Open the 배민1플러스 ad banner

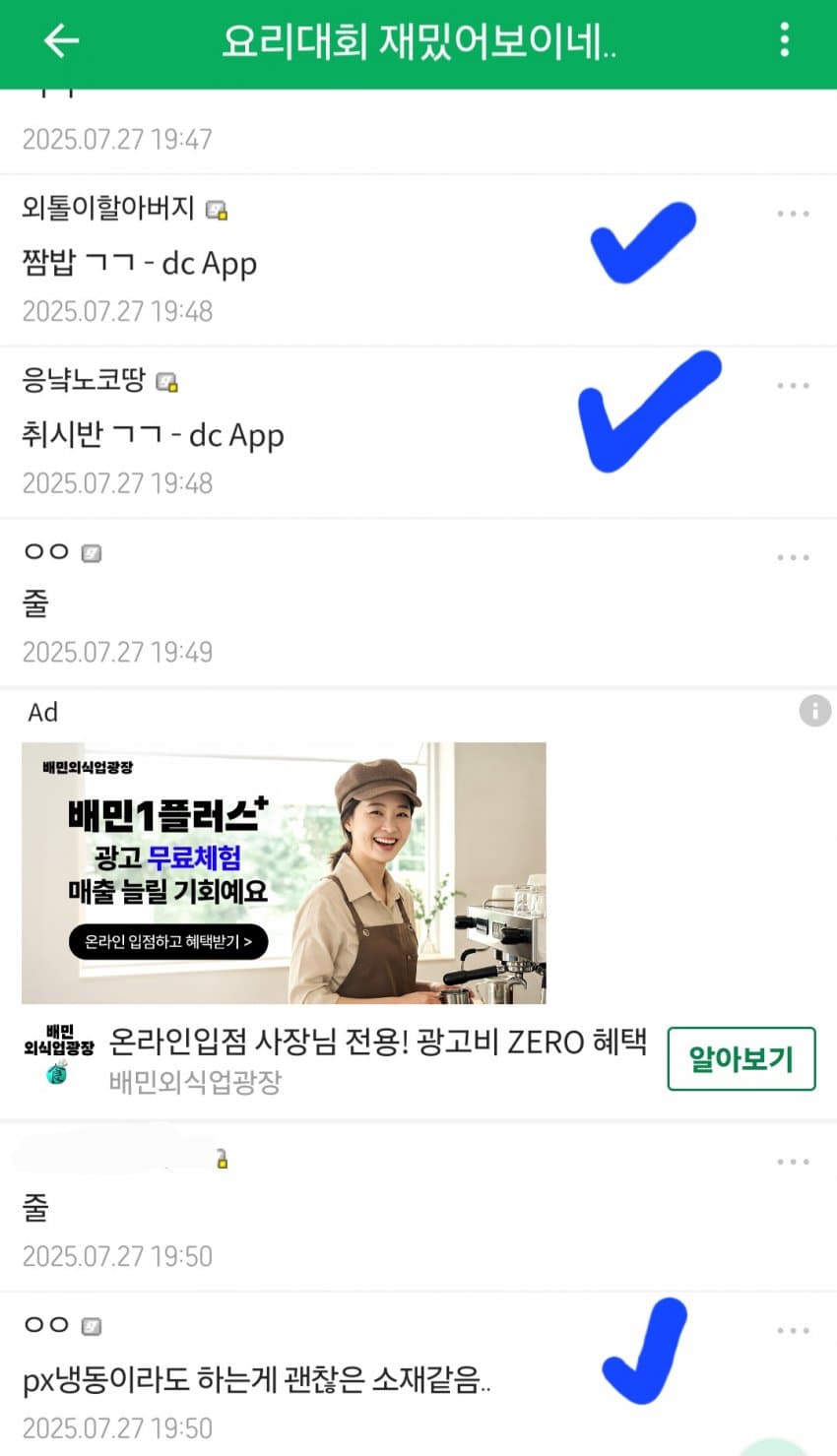pos(284,872)
